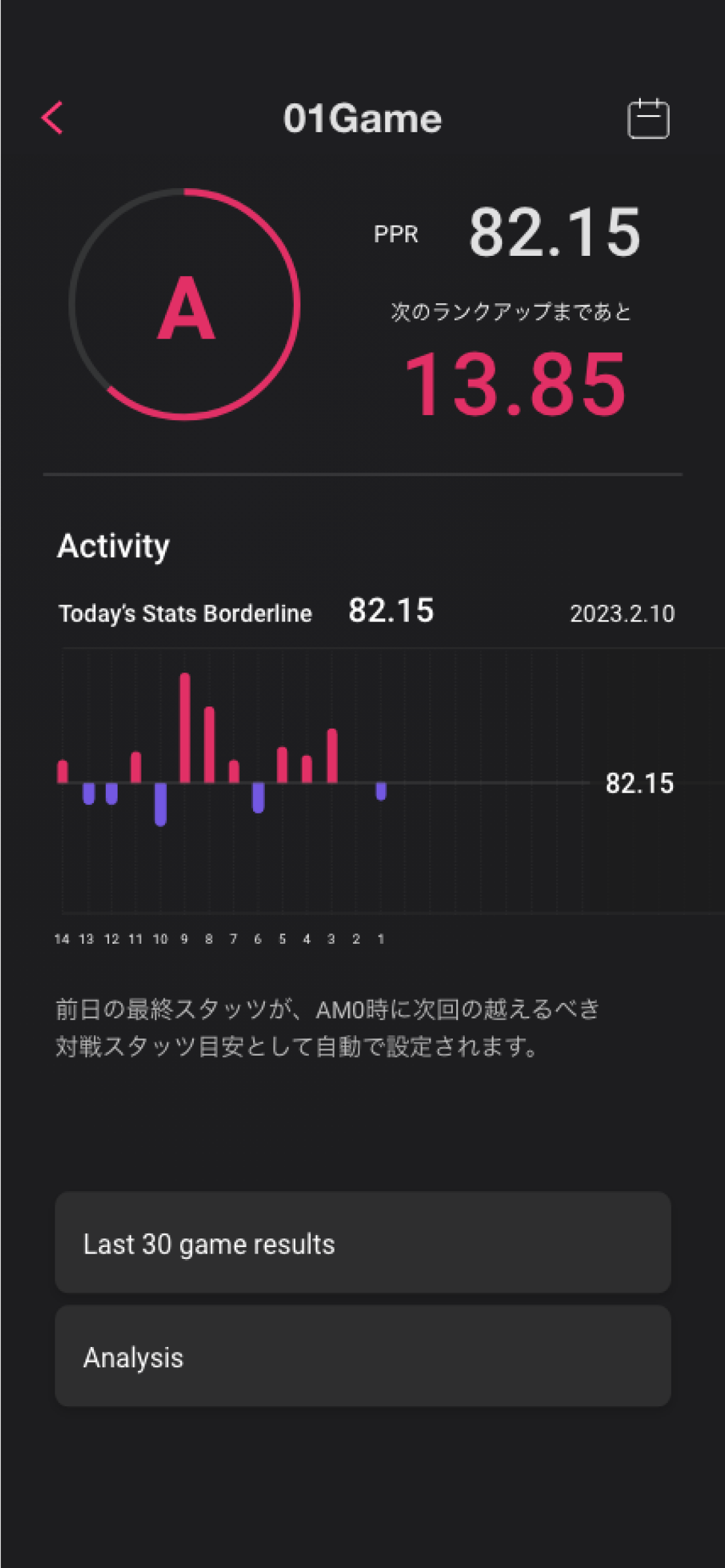This screenshot has width=725, height=1568.
Task: Go back from the 01Game screen
Action: click(53, 118)
